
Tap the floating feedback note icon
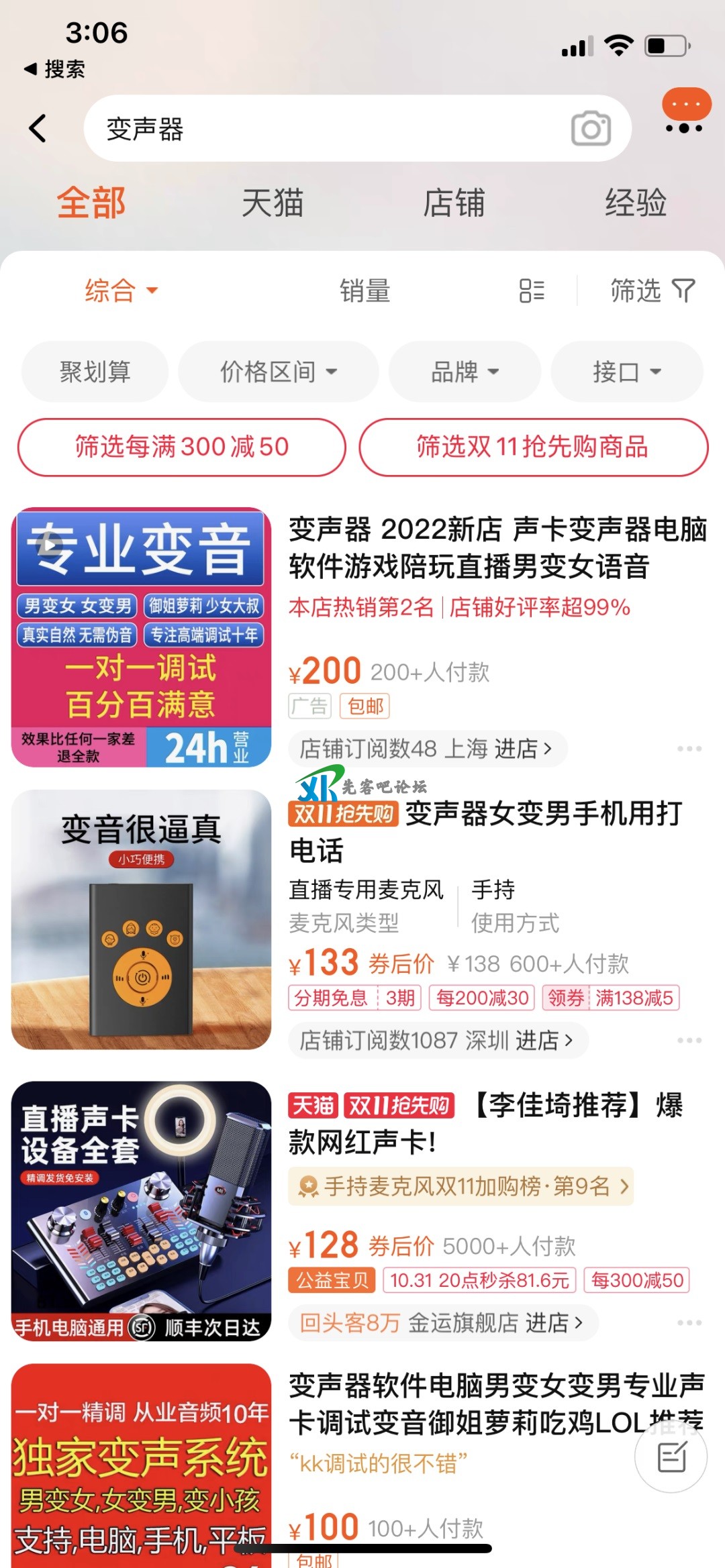pos(671,1457)
